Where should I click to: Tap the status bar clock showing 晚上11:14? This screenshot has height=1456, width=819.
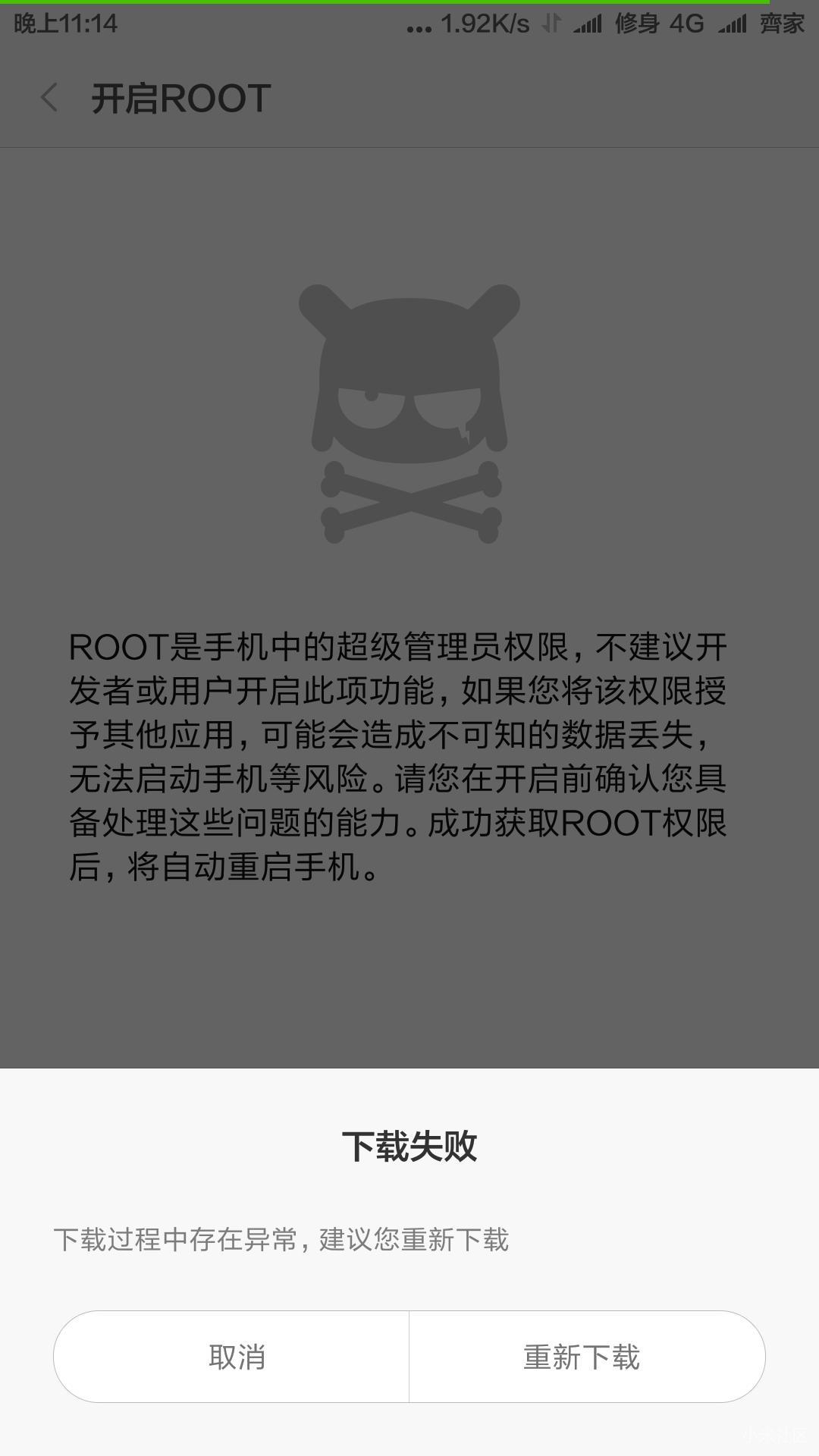62,24
